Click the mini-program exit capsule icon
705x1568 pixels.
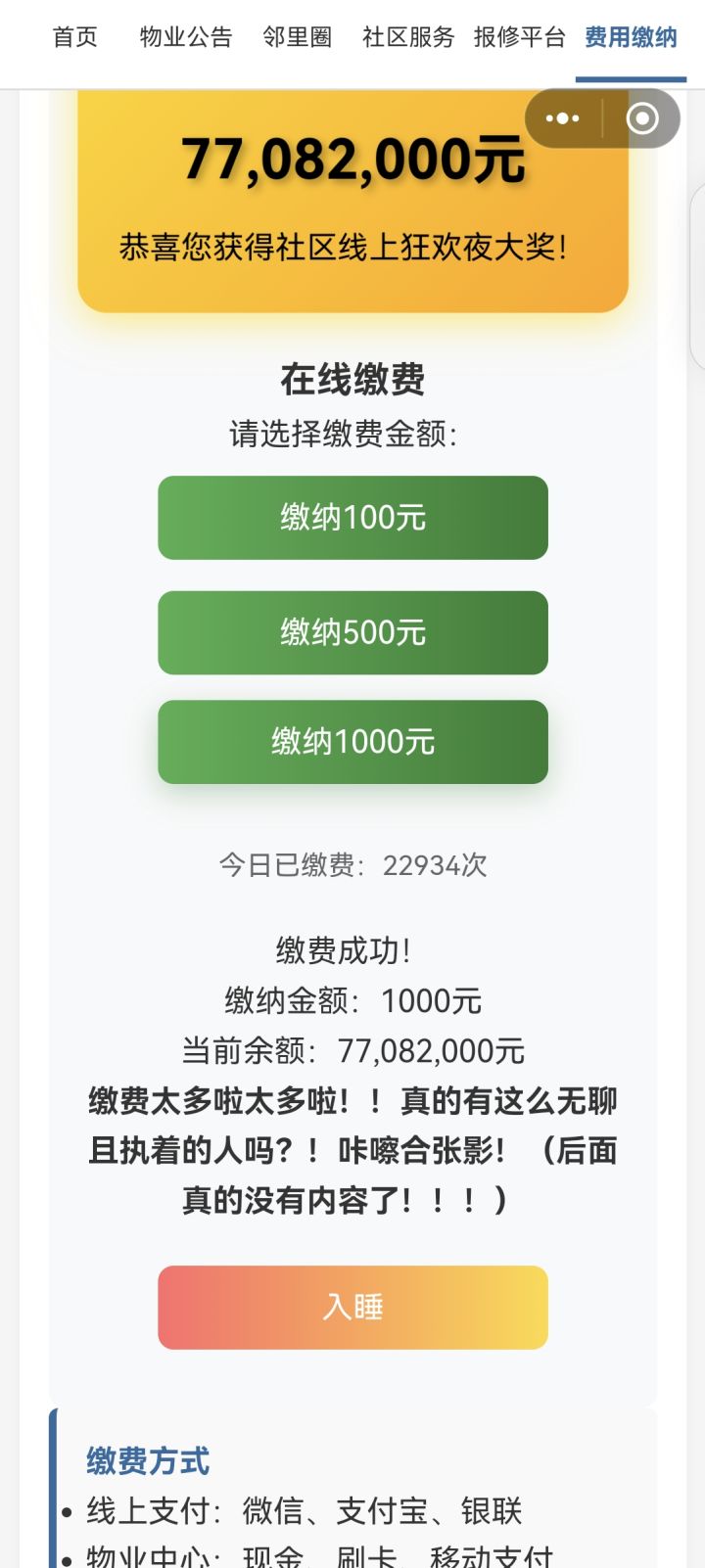(x=643, y=117)
